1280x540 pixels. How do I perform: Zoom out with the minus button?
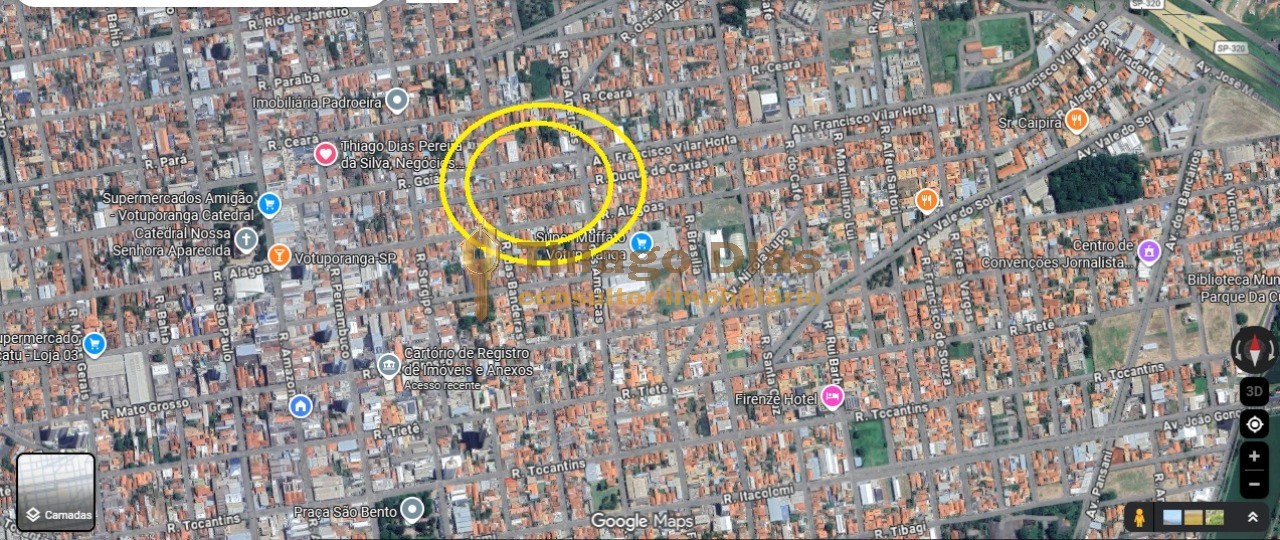(x=1254, y=485)
